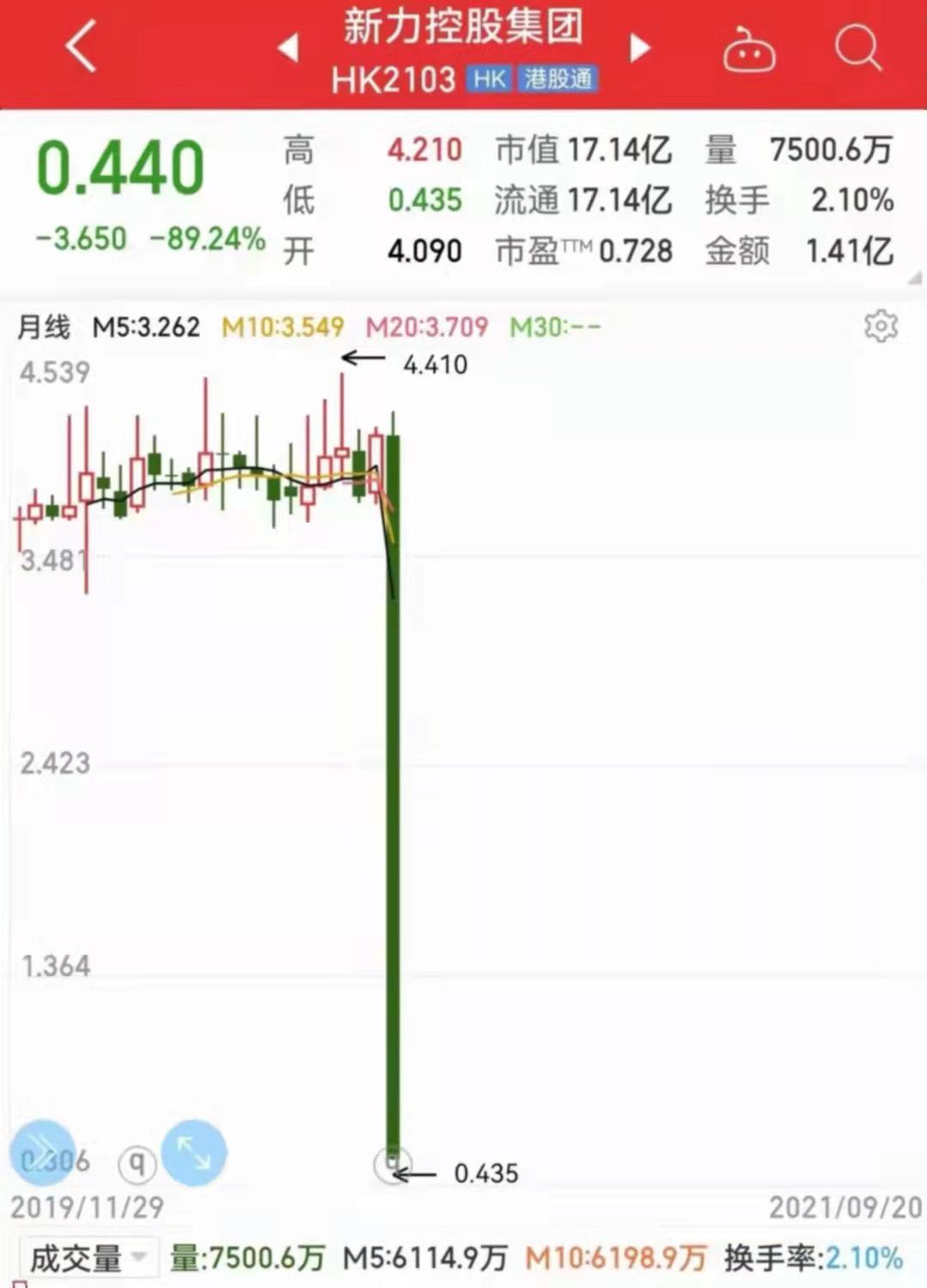The height and width of the screenshot is (1288, 927).
Task: Switch to the previous stock
Action: coord(289,48)
